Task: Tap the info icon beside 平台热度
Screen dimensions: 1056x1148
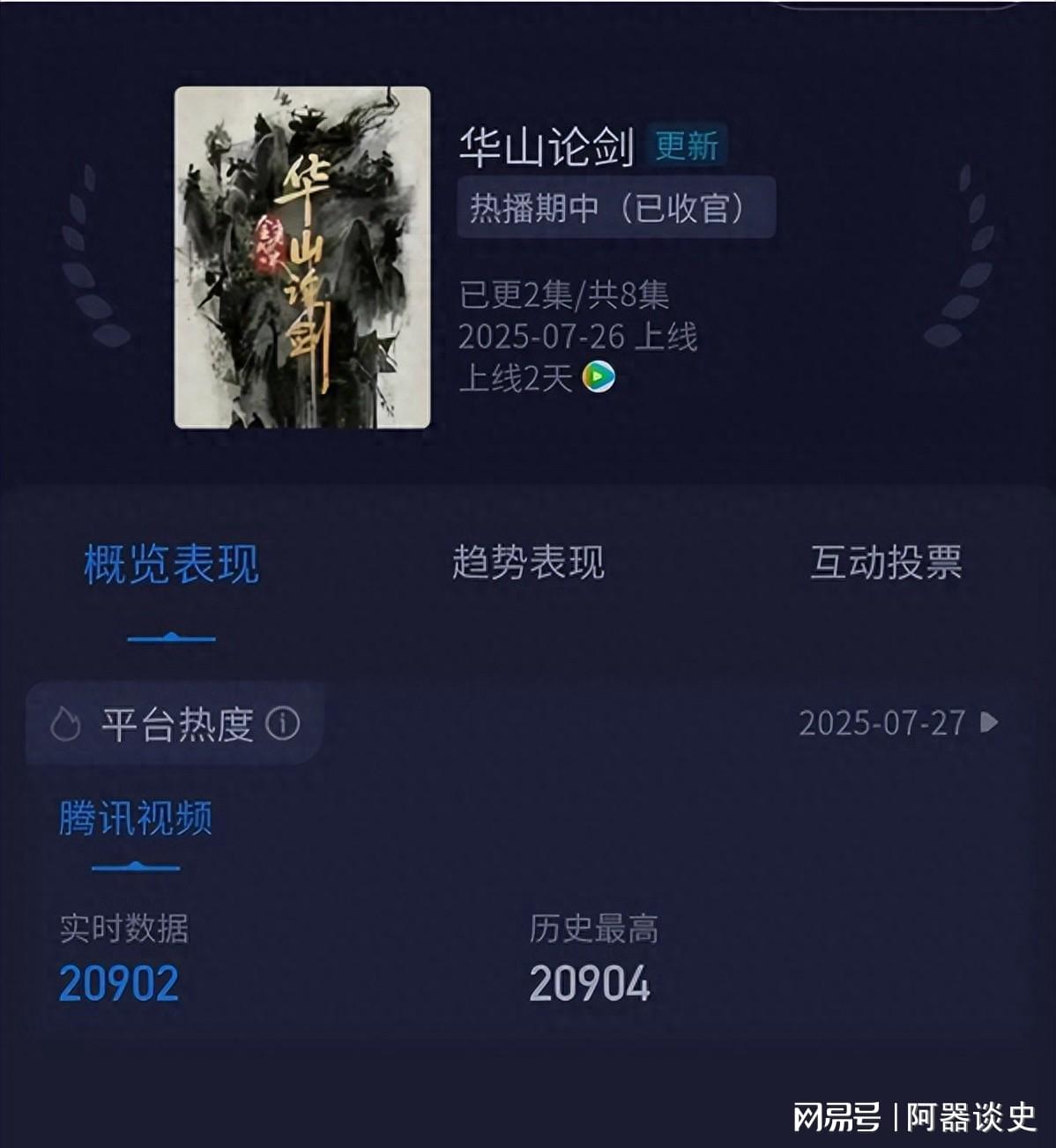Action: 283,724
